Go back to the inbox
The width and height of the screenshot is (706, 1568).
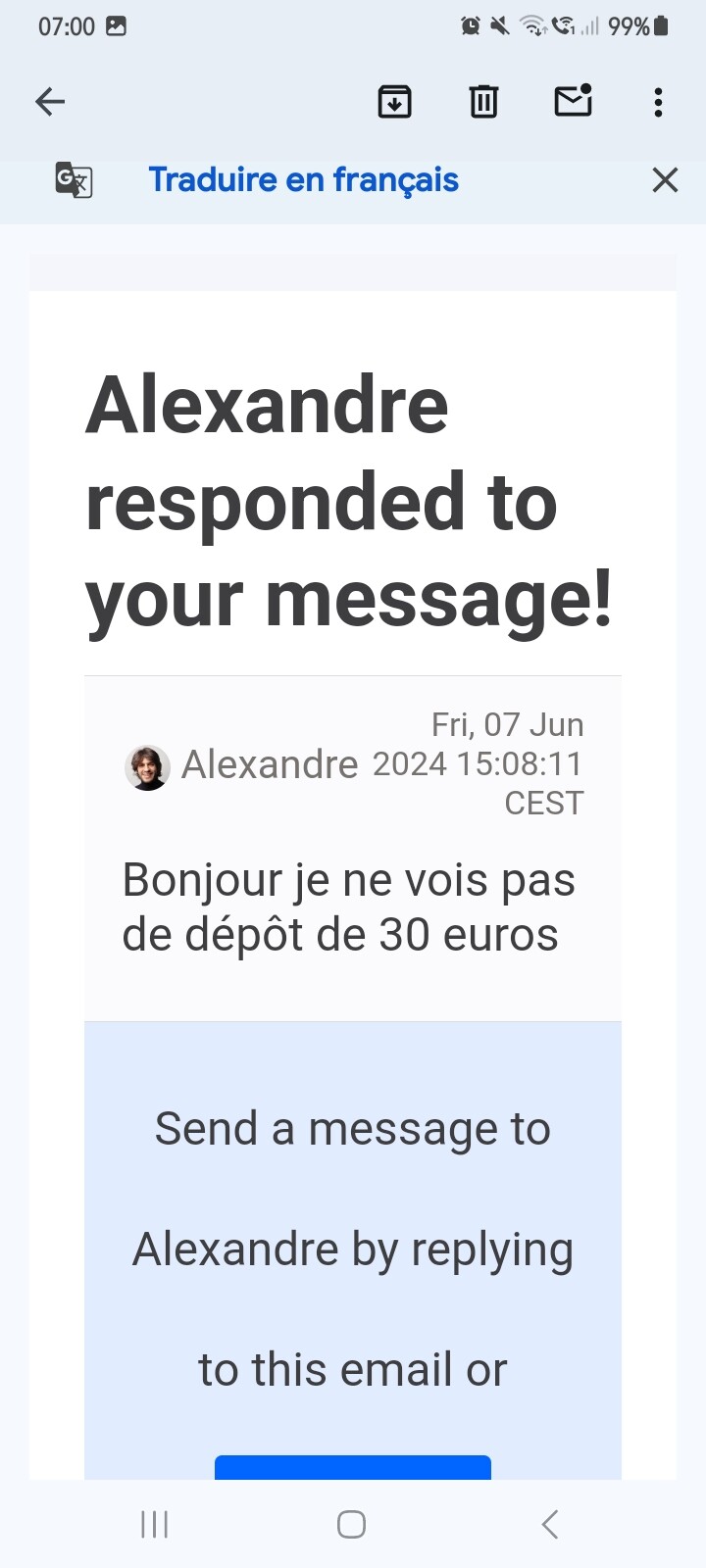point(50,101)
